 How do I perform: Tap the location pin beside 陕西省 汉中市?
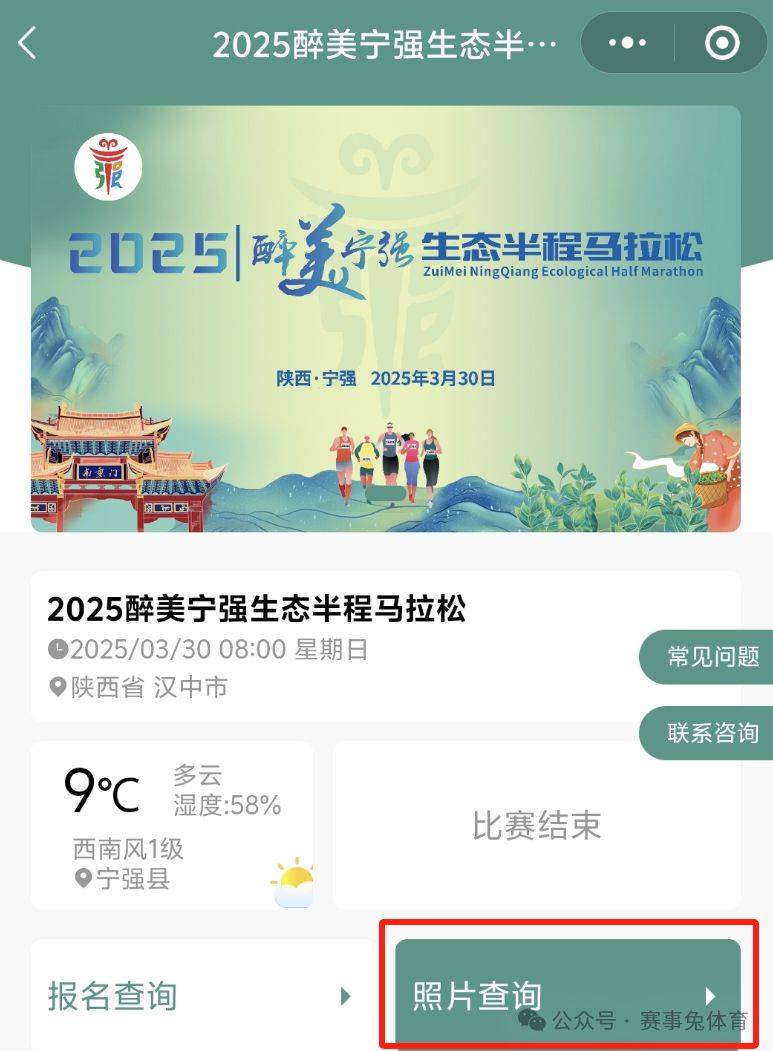pos(58,687)
